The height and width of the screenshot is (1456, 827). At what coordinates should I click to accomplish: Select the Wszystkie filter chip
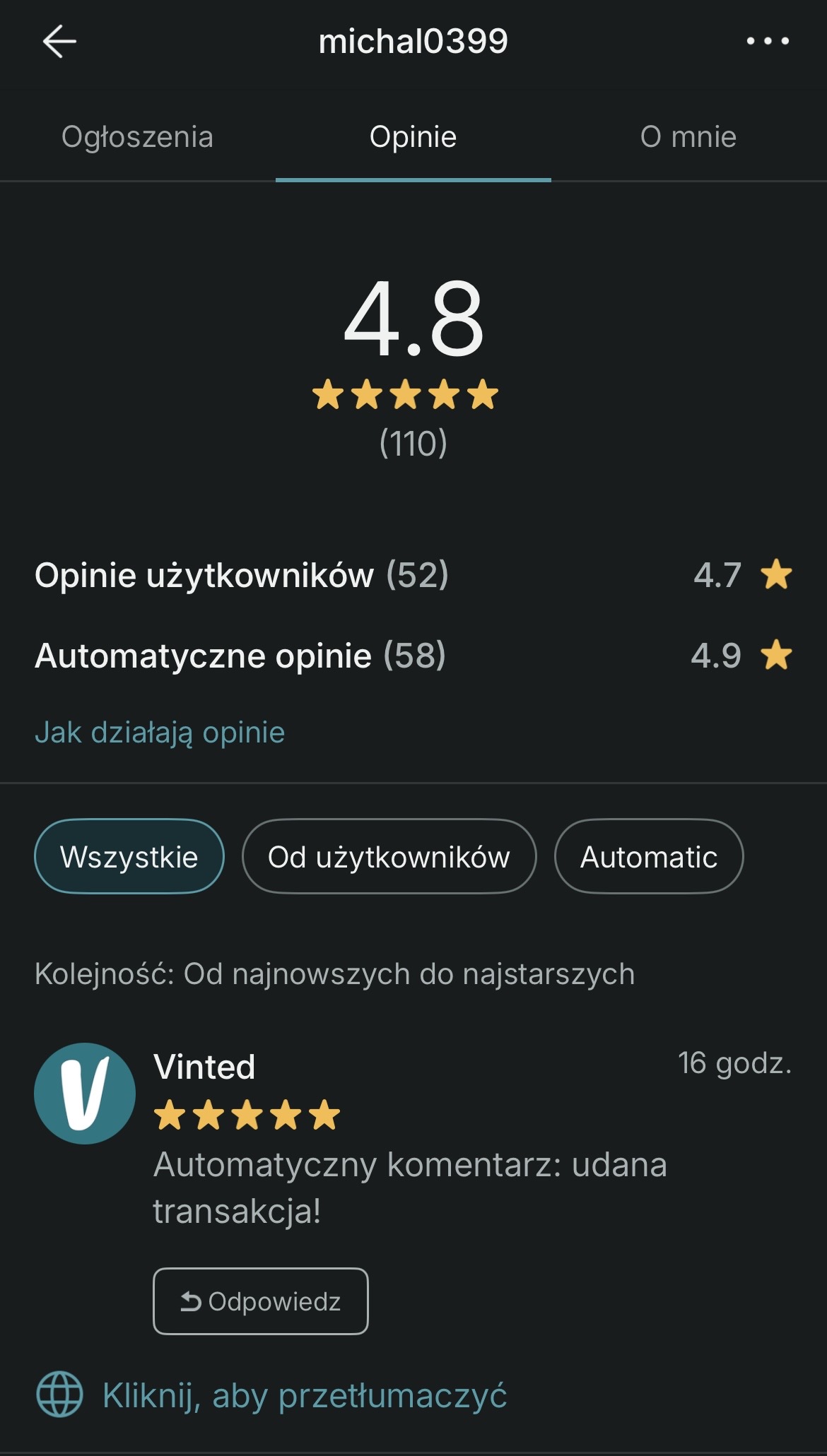point(129,856)
